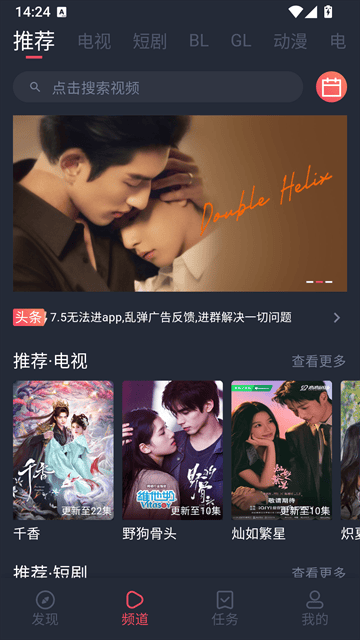Open the 我的 profile tab
This screenshot has width=360, height=640.
click(x=315, y=608)
